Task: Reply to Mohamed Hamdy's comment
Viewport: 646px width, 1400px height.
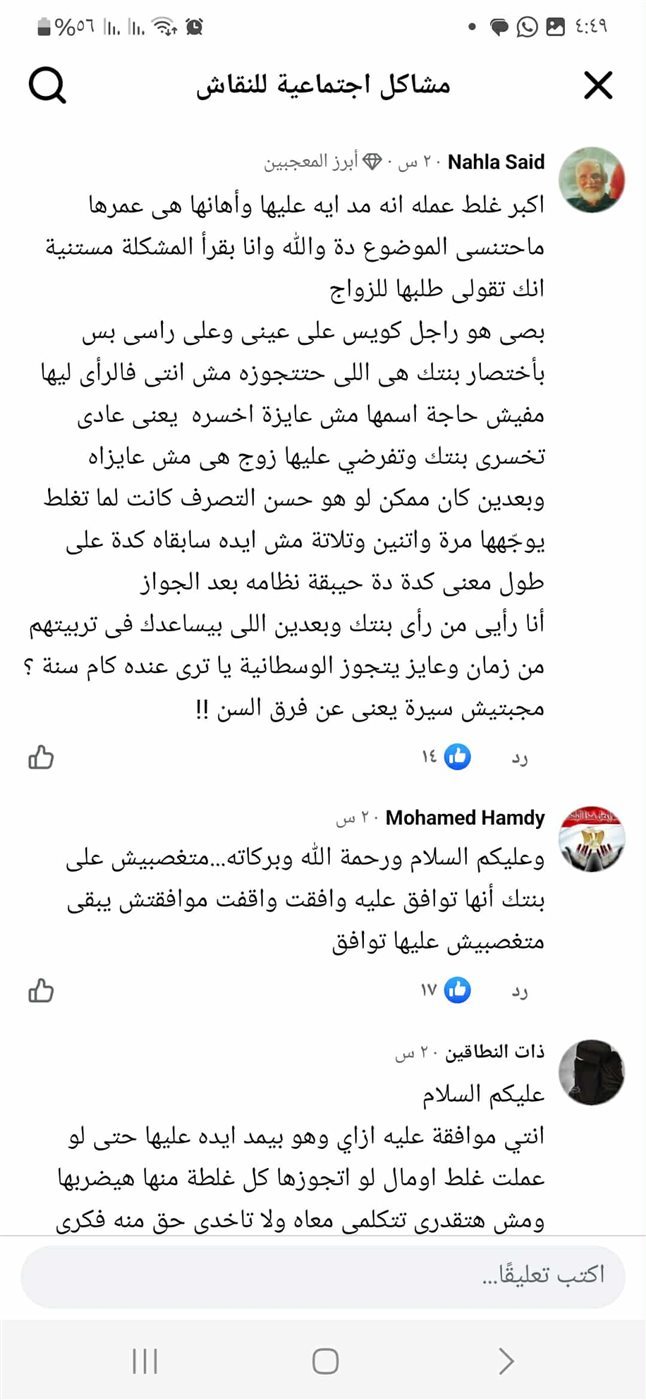Action: pyautogui.click(x=519, y=992)
